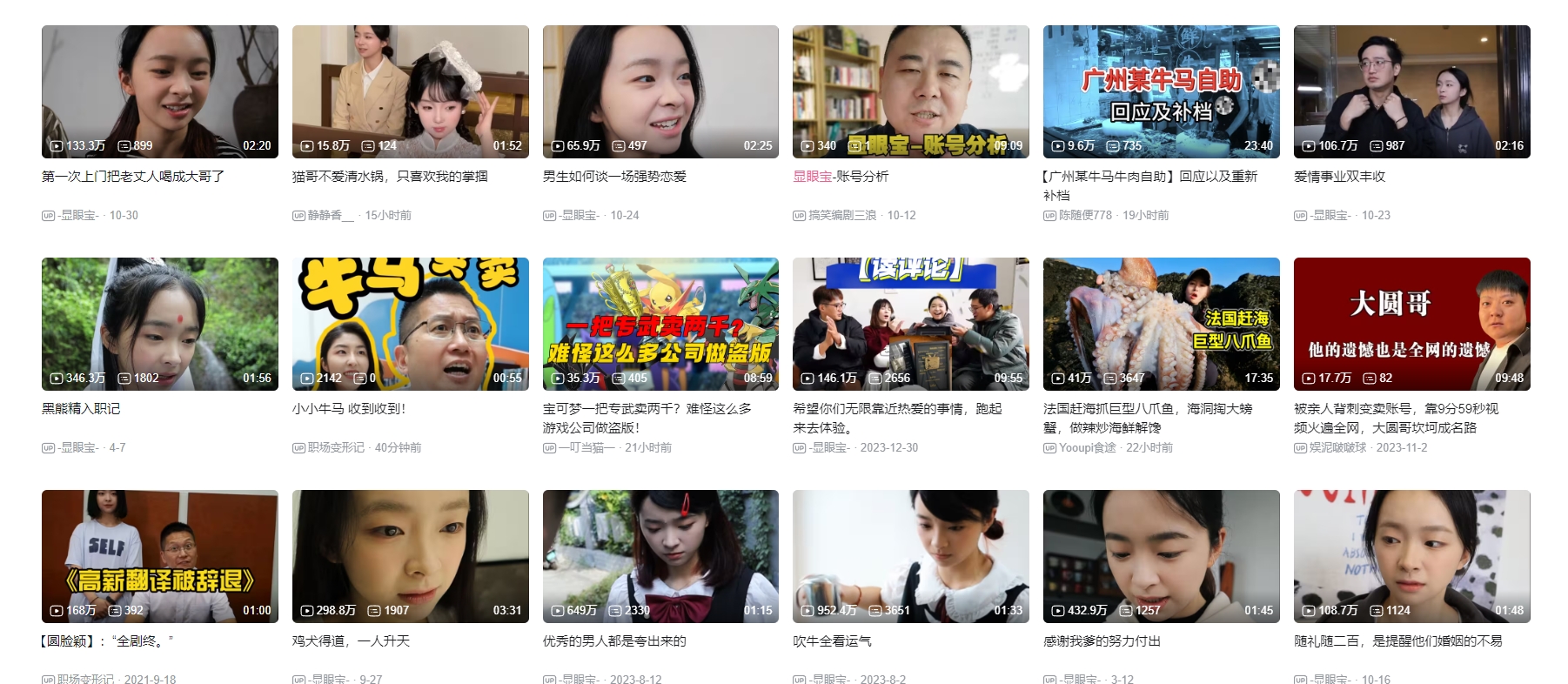Open the video 优秀的男人都是夸出来的
This screenshot has width=1568, height=684.
[x=660, y=556]
